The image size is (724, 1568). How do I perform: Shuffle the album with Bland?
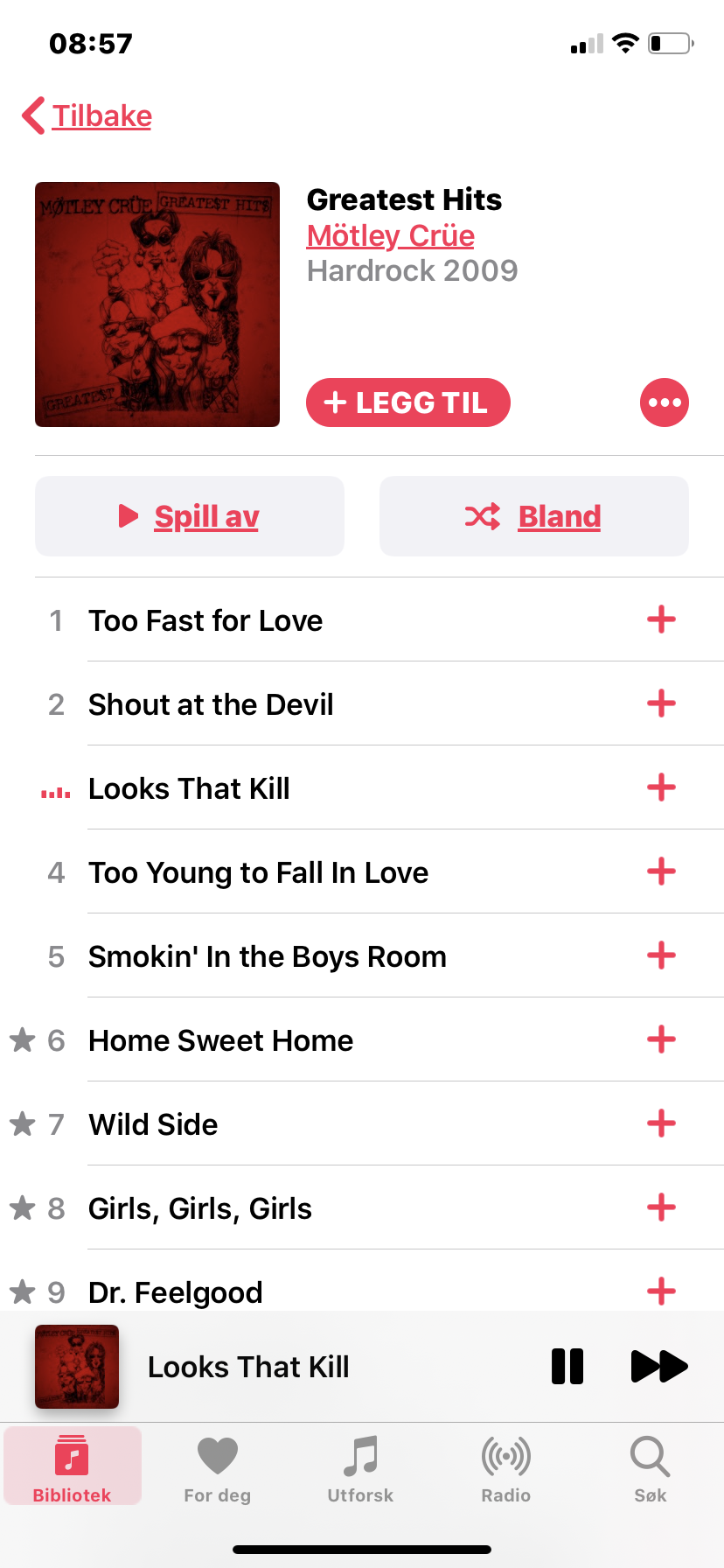(x=534, y=516)
